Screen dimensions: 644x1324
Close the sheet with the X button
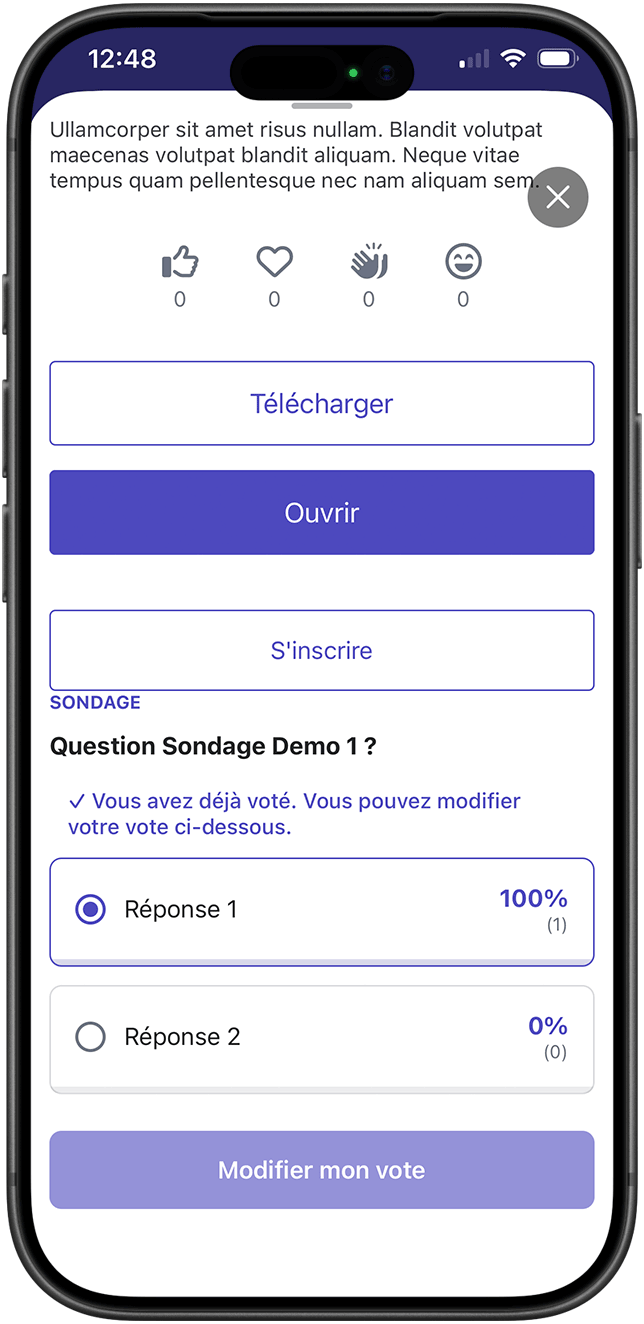click(558, 197)
